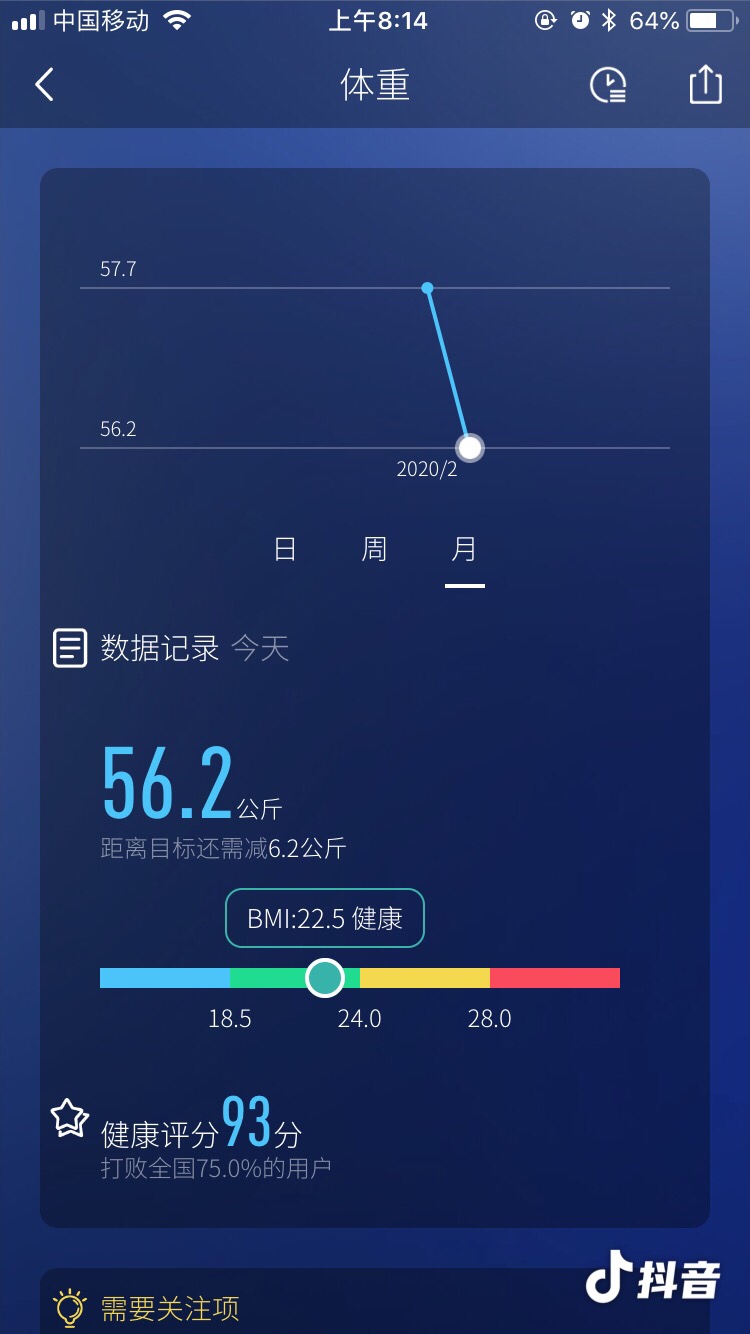Switch chart to 日 (day) view

coord(285,549)
